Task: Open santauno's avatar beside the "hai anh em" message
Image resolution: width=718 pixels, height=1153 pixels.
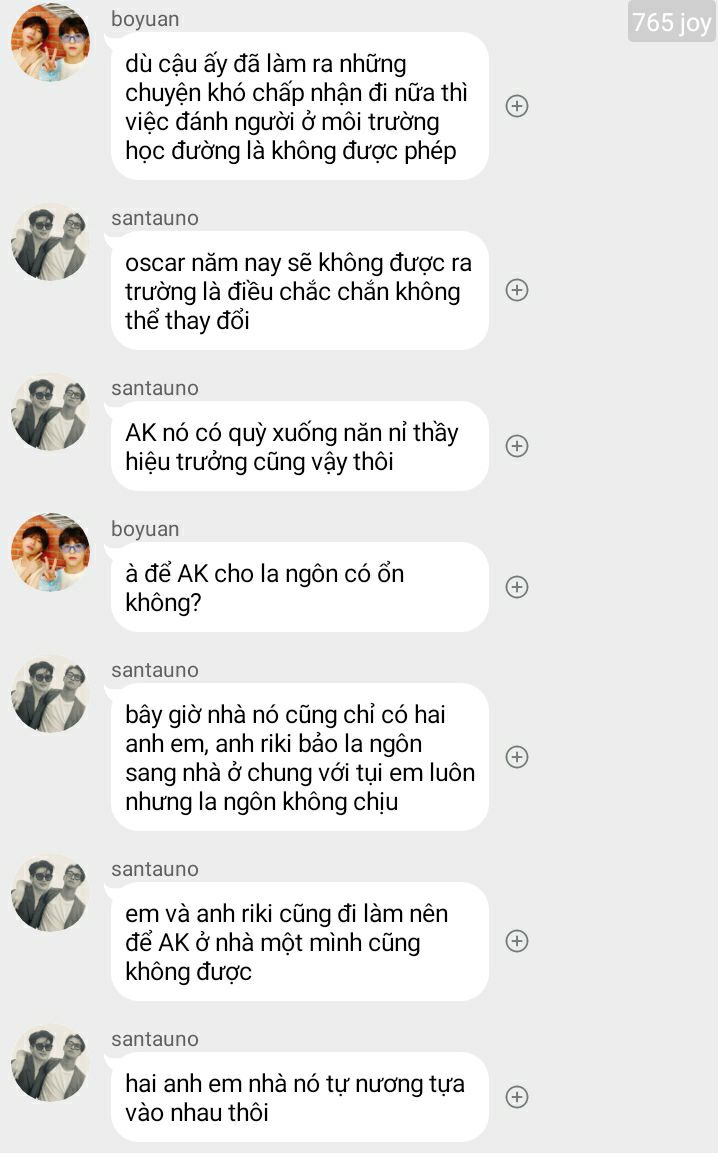Action: 50,1063
